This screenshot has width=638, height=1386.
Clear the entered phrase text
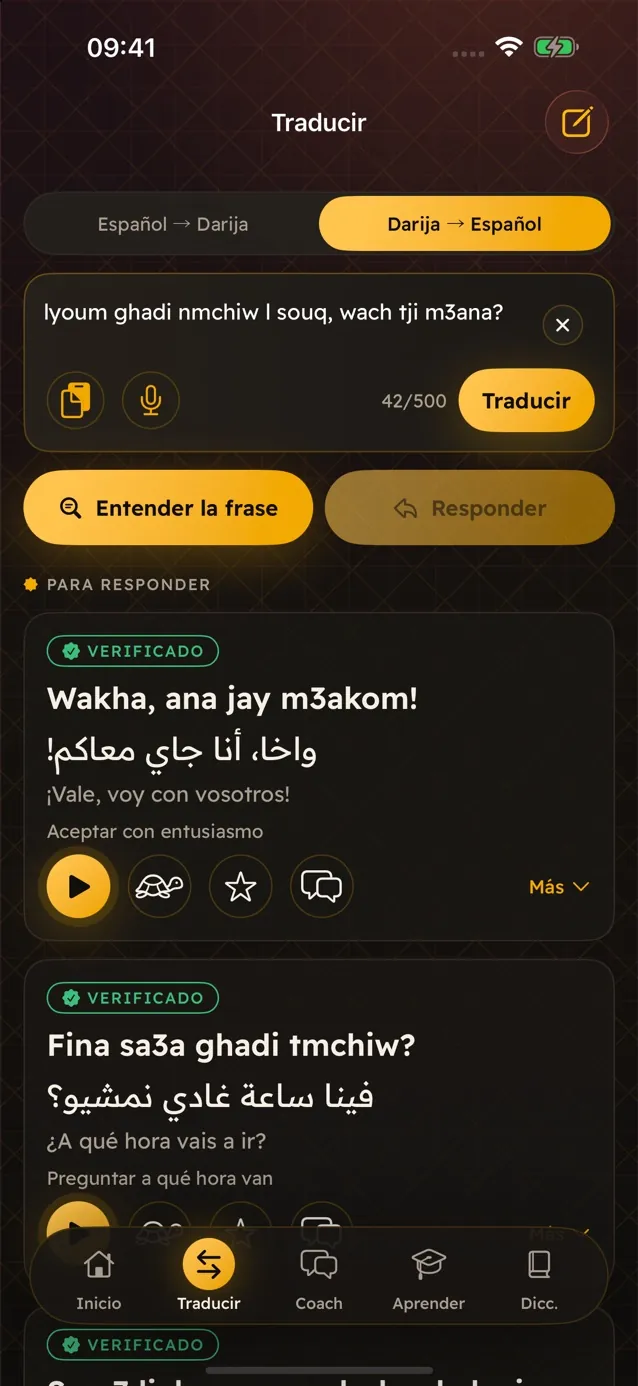[x=563, y=325]
